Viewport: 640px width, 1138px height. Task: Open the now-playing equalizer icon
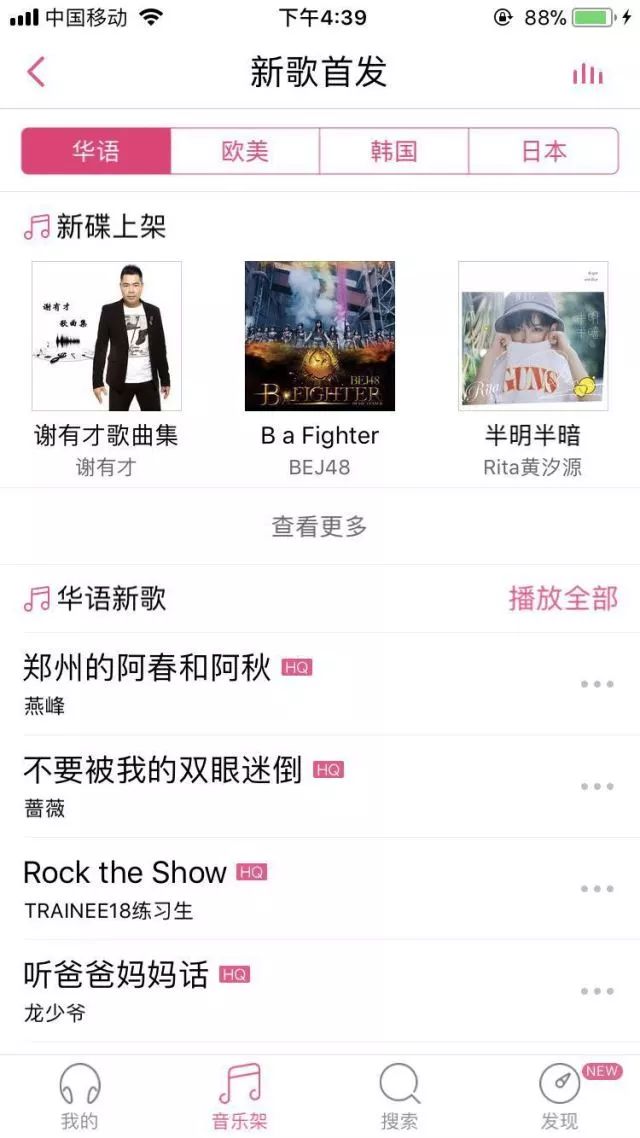(587, 74)
